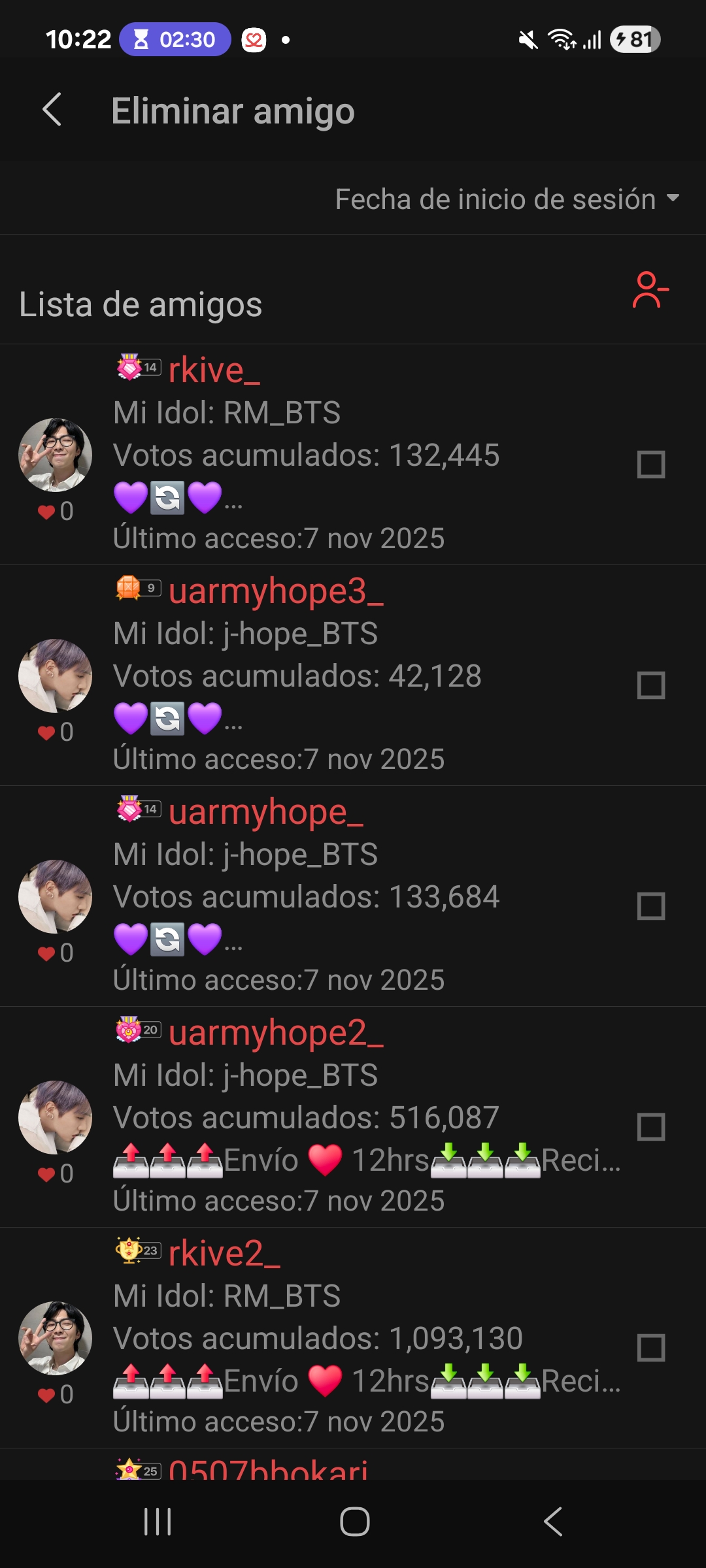Tap the red remove friend icon
Image resolution: width=706 pixels, height=1568 pixels.
click(x=650, y=290)
